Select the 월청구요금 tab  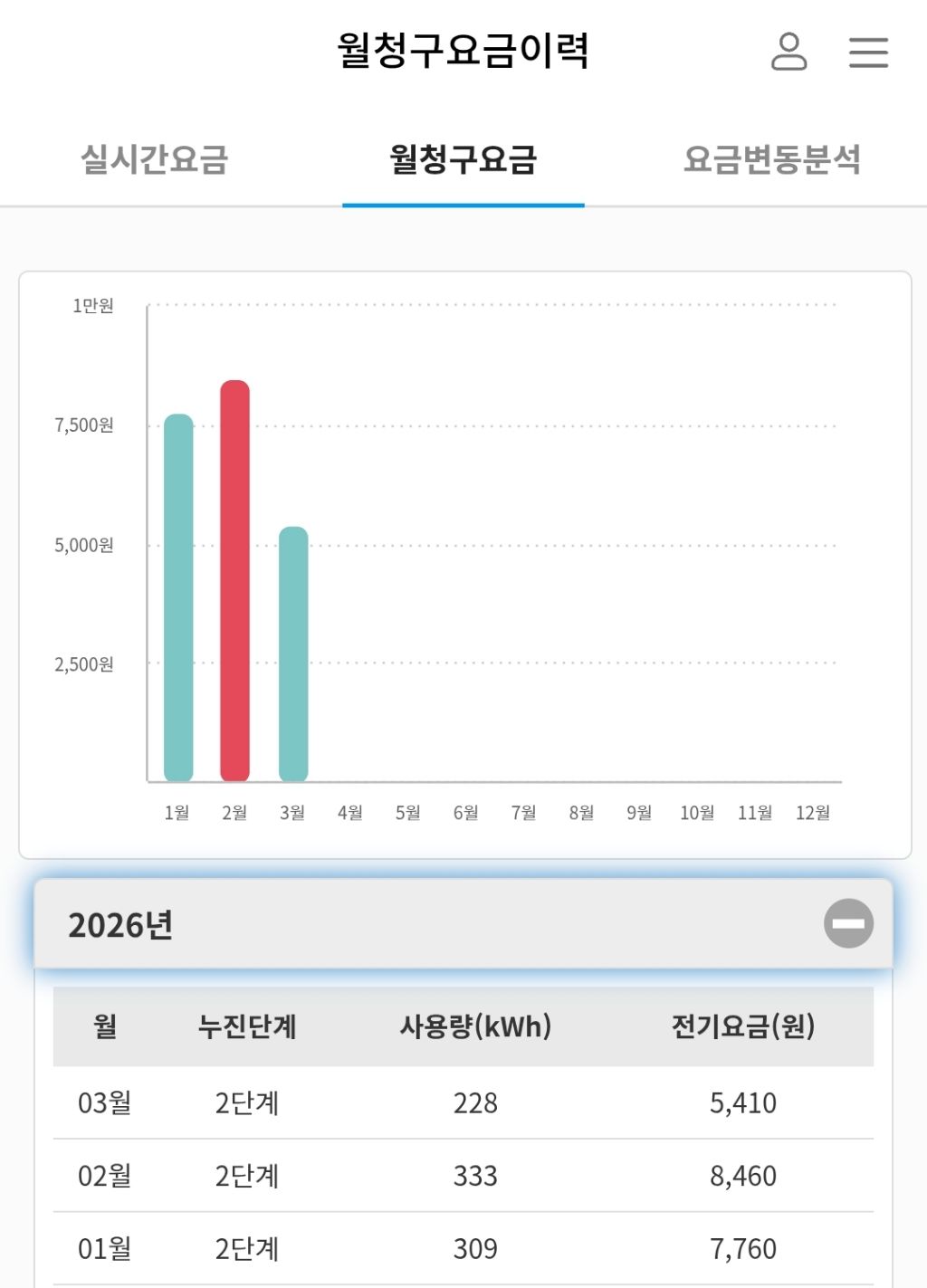click(x=463, y=159)
